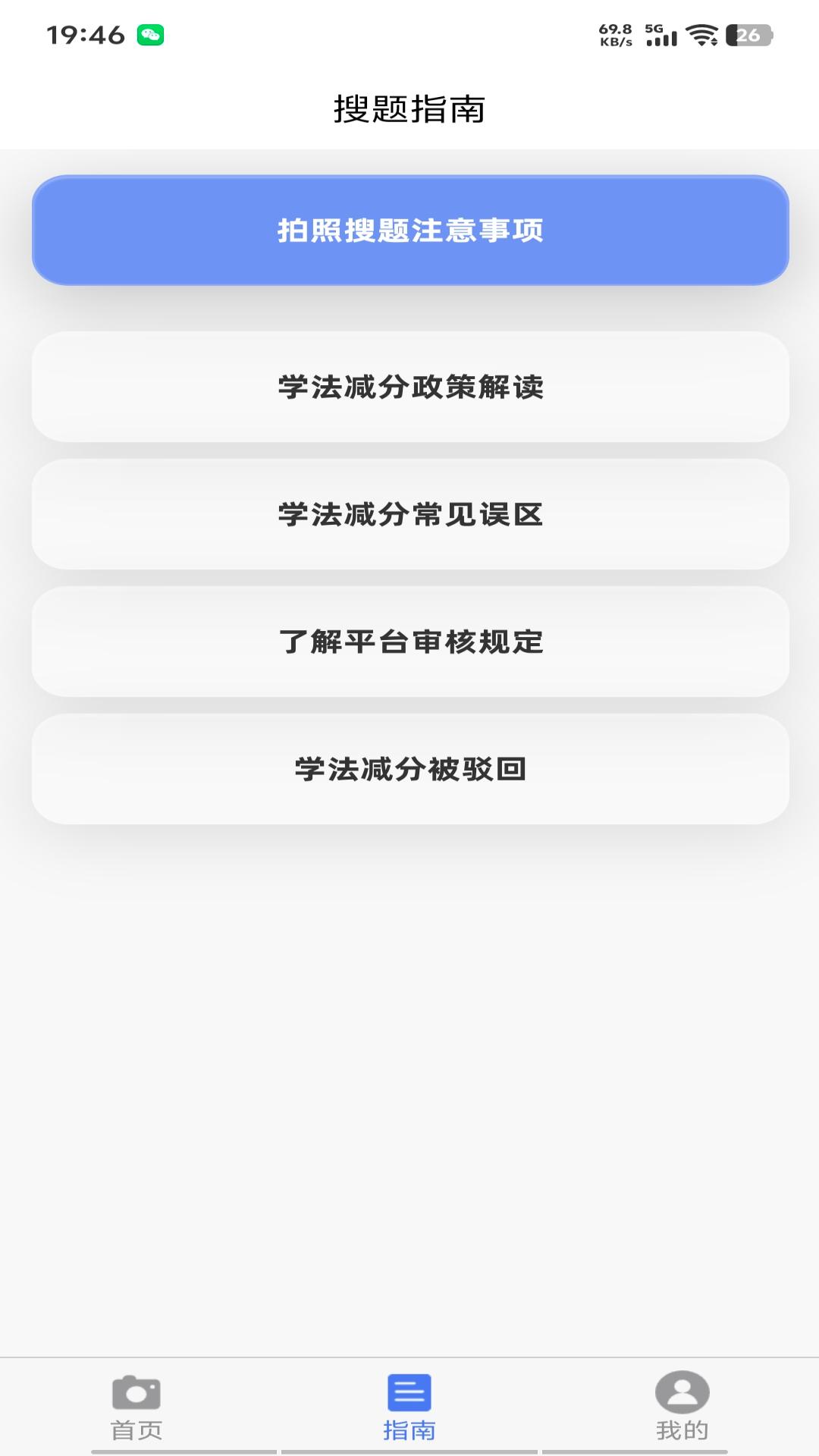Viewport: 819px width, 1456px height.
Task: Open 学法减分政策解读
Action: tap(409, 387)
